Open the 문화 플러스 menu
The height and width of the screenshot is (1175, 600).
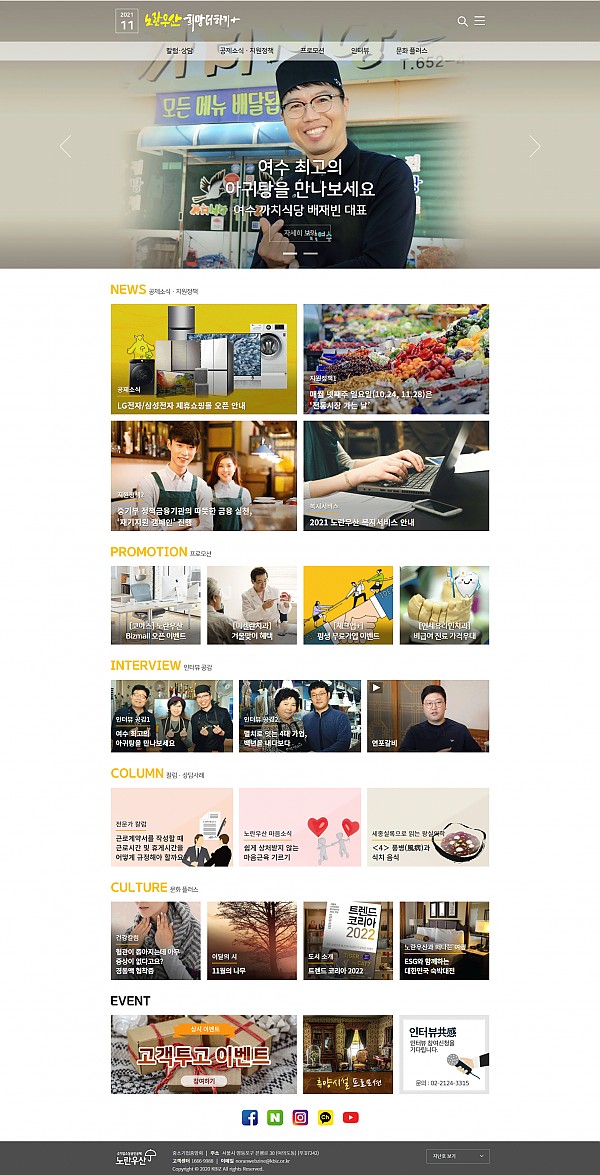coord(411,50)
